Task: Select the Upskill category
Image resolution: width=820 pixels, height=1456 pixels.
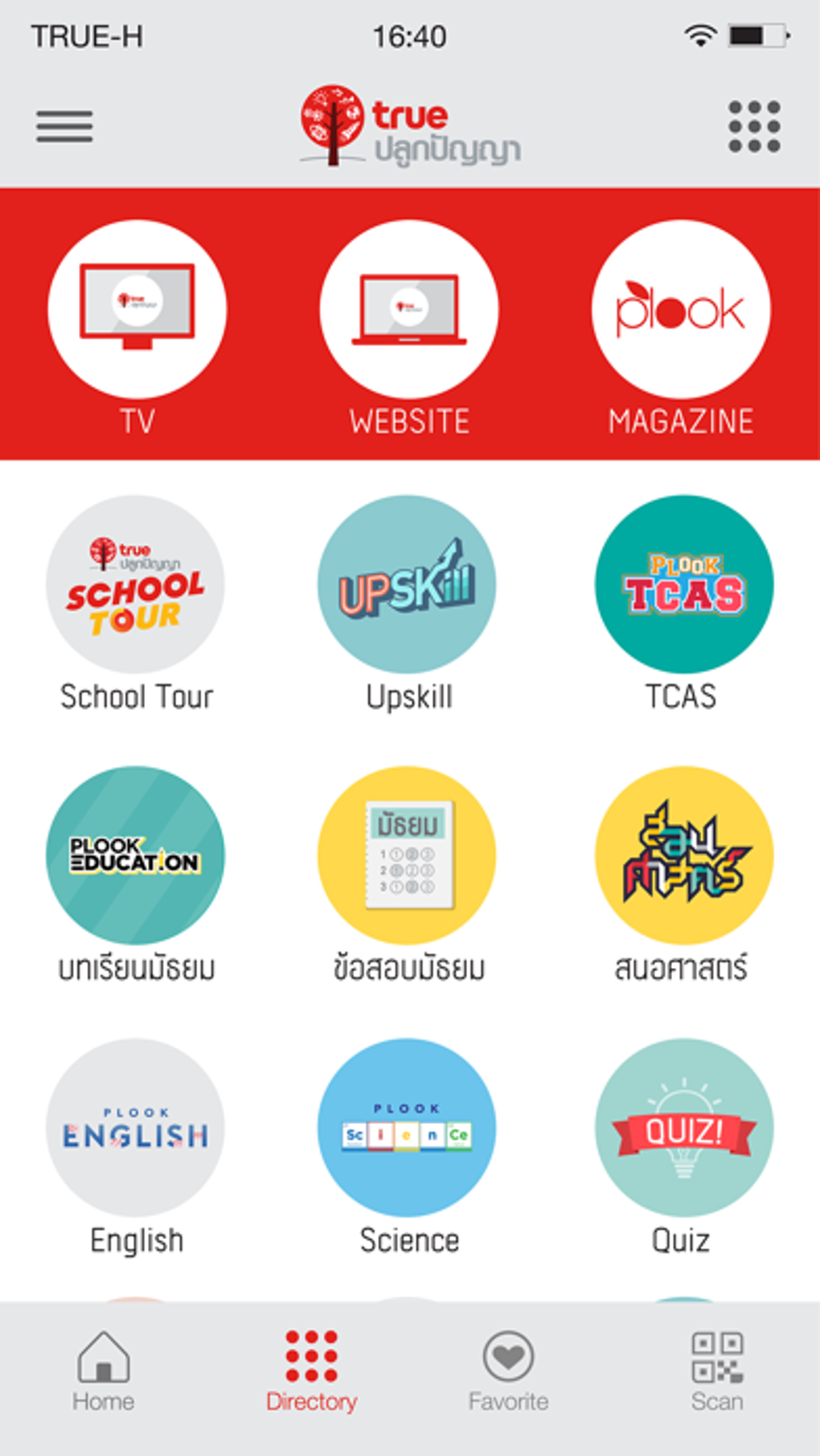Action: point(408,584)
